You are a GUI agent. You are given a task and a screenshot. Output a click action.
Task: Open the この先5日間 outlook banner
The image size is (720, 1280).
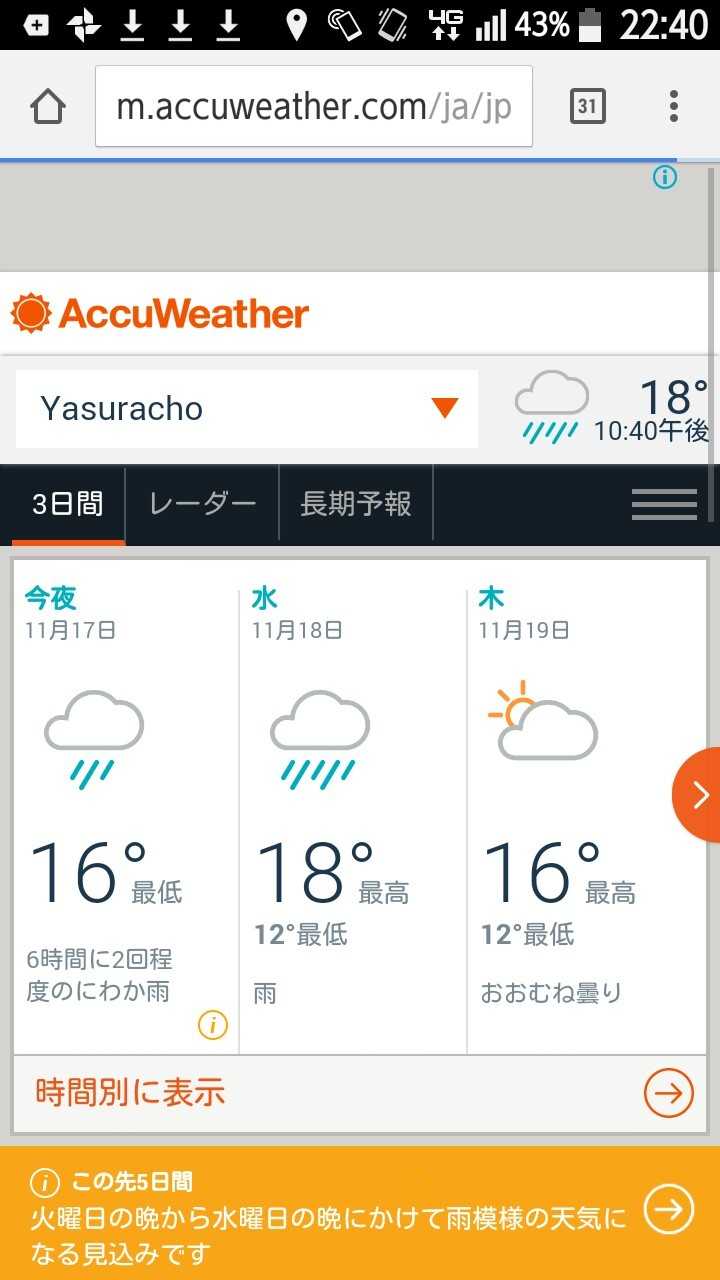coord(360,1213)
